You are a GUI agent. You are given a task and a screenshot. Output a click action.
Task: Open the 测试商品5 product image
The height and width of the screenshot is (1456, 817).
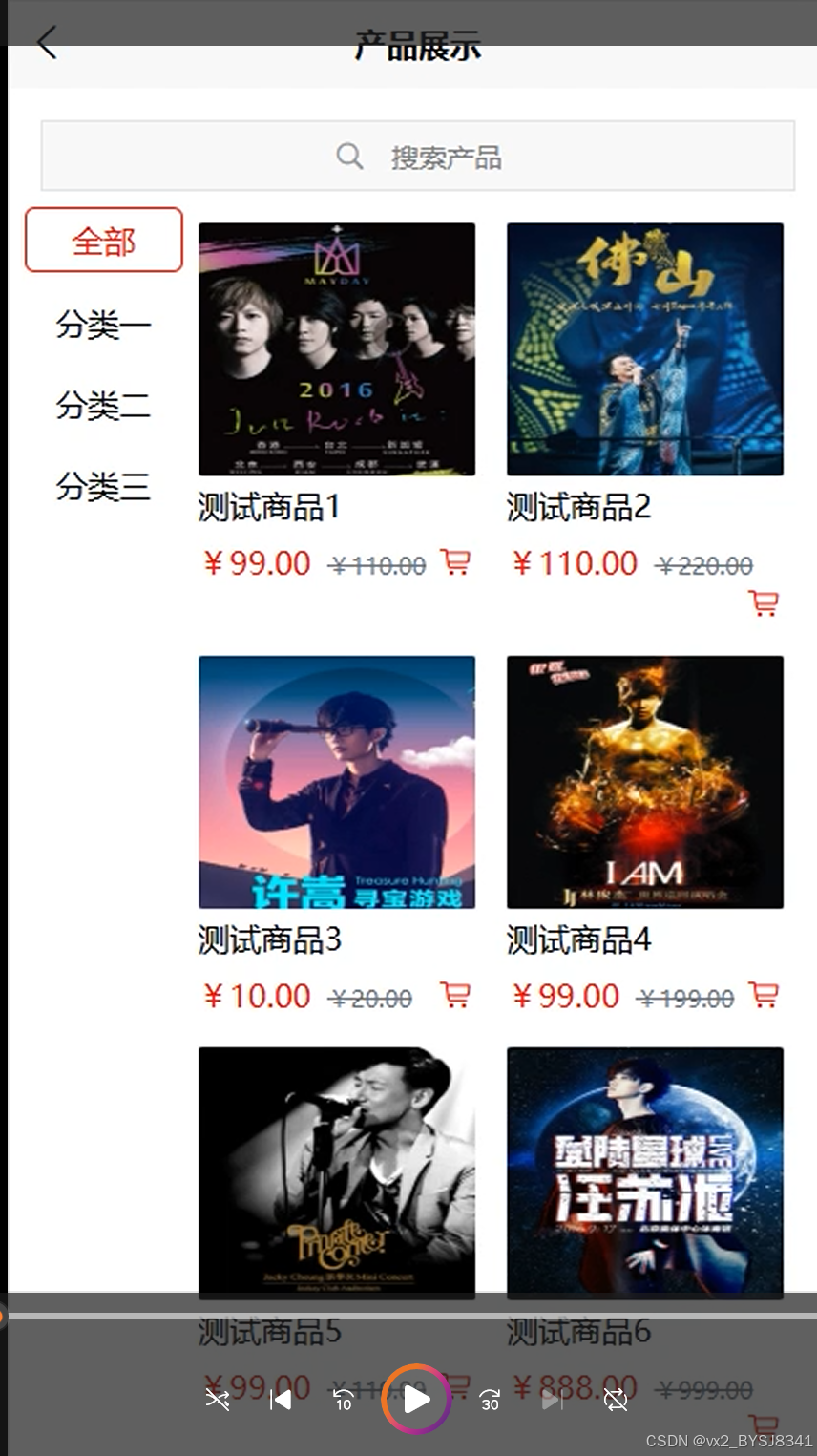pyautogui.click(x=337, y=1172)
